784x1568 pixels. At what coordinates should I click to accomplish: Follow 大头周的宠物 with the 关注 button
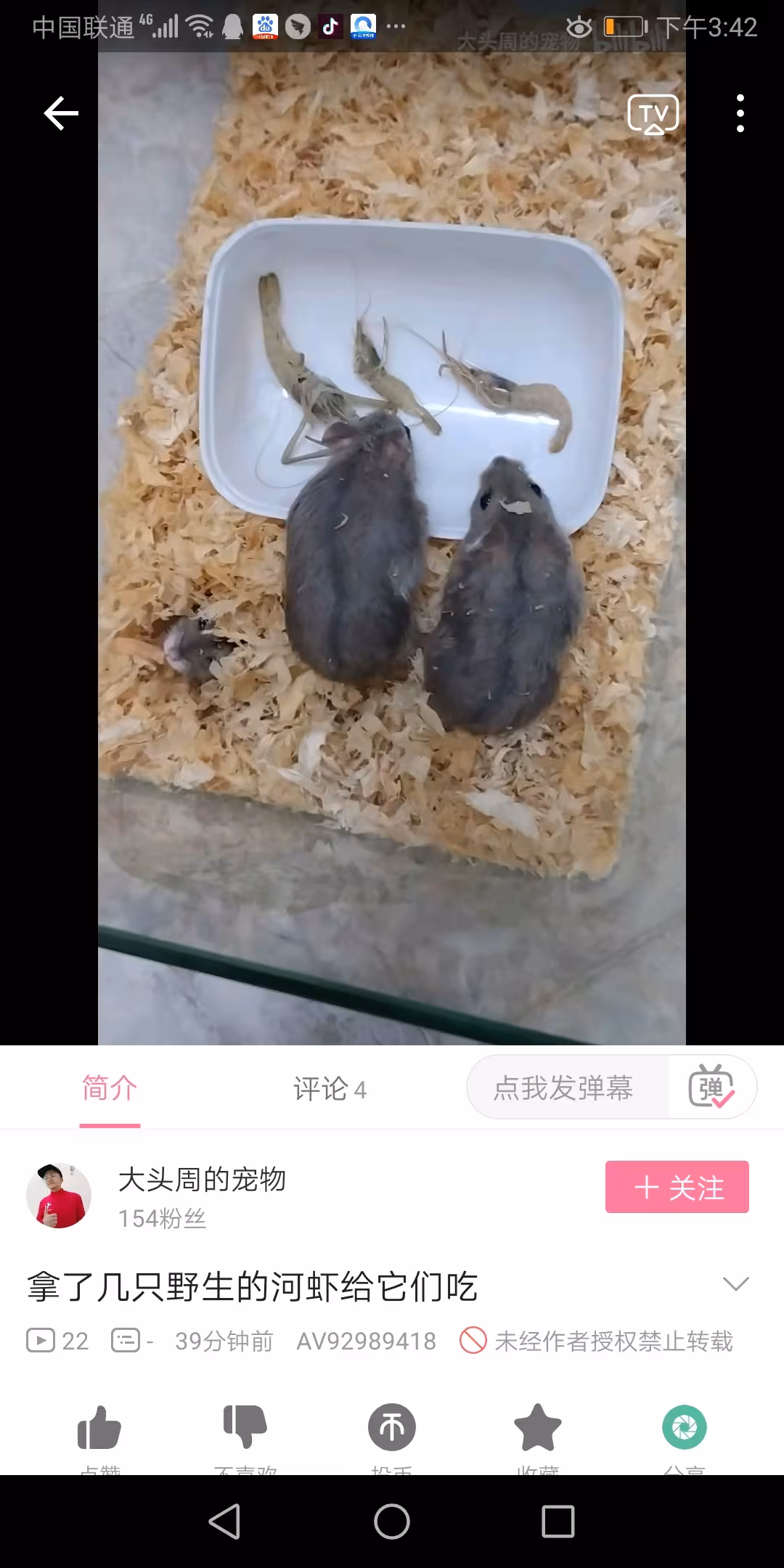pyautogui.click(x=677, y=1187)
